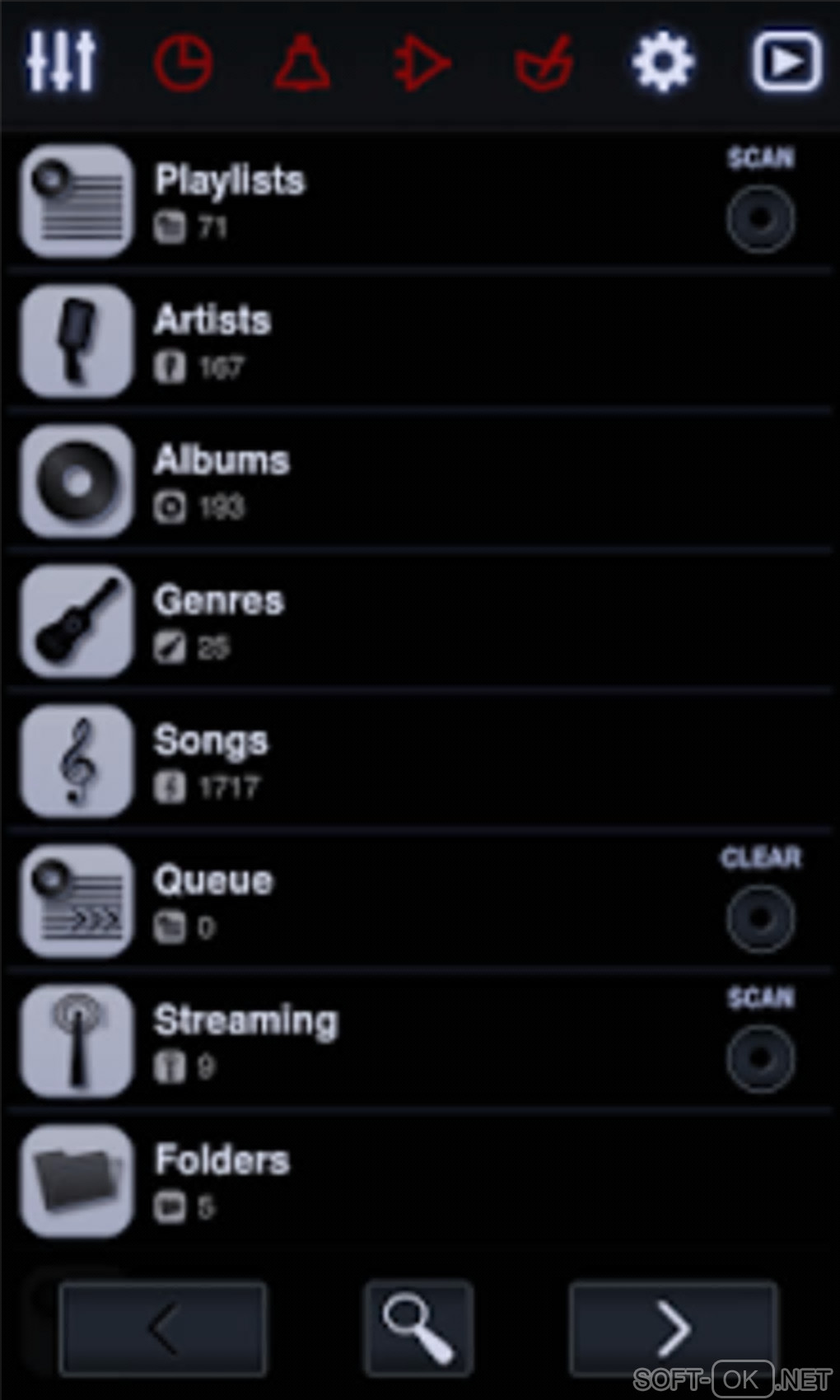Tap the red bell icon
840x1400 pixels.
(302, 62)
